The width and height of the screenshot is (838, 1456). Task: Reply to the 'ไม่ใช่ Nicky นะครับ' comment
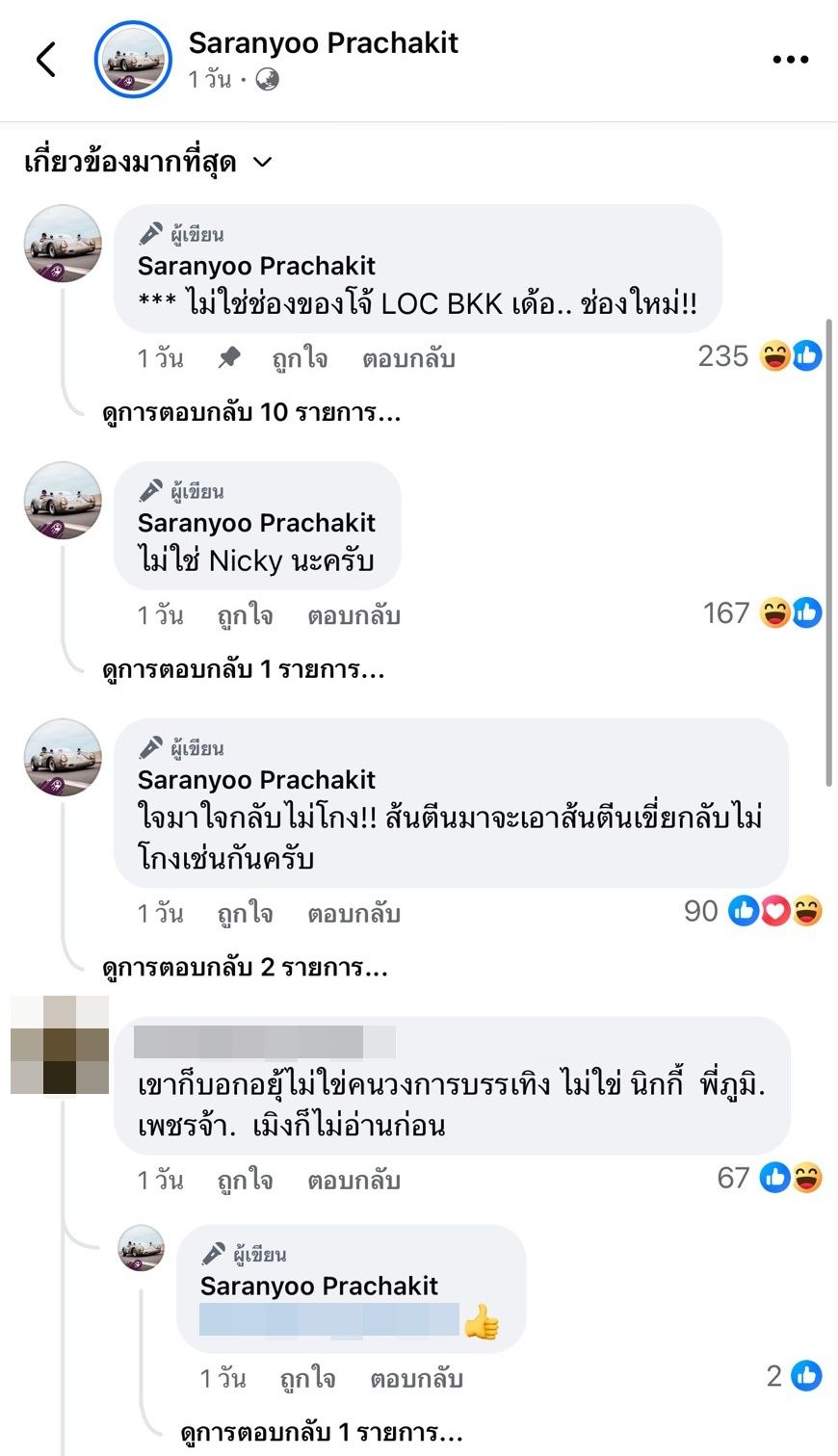pyautogui.click(x=354, y=615)
